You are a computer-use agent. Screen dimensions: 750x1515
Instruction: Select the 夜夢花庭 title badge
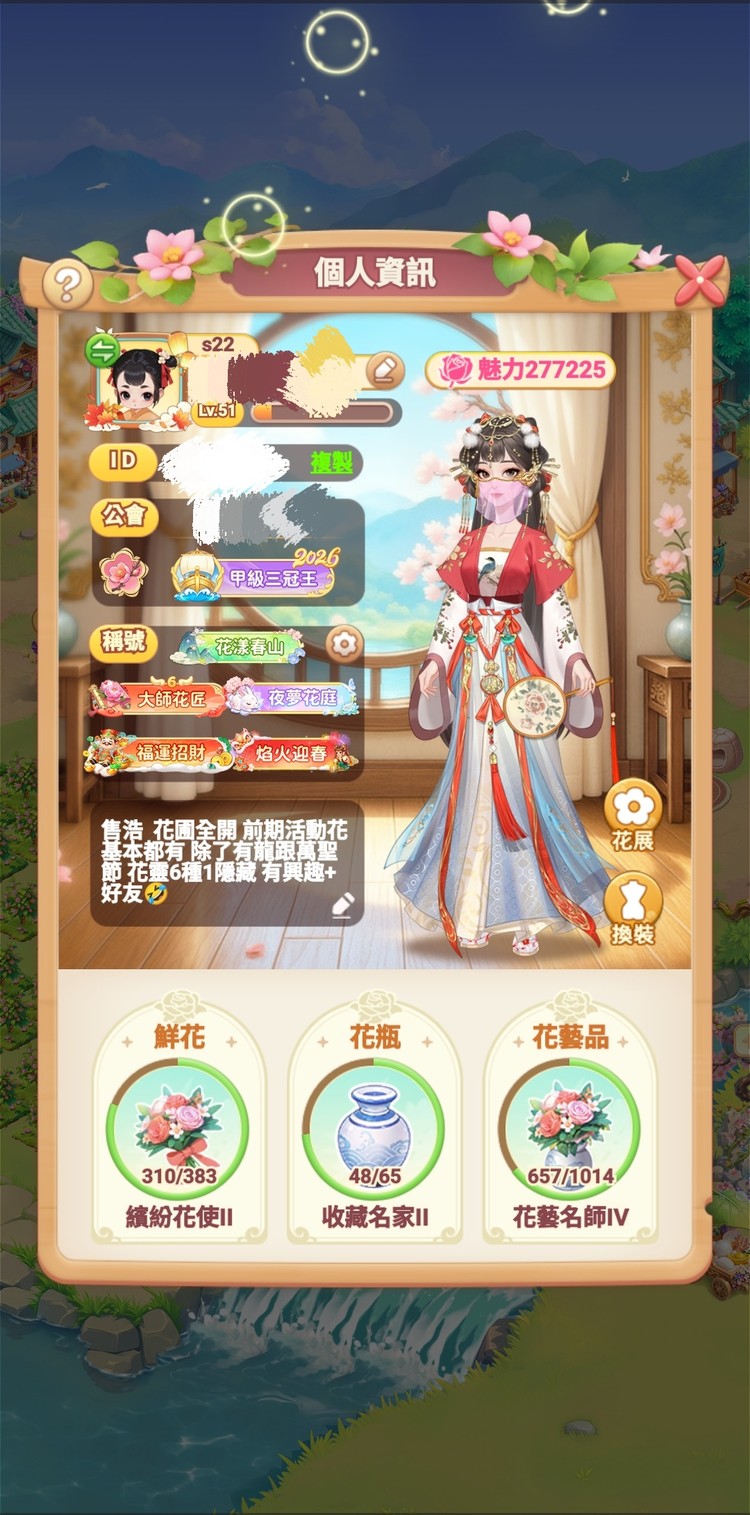click(290, 698)
